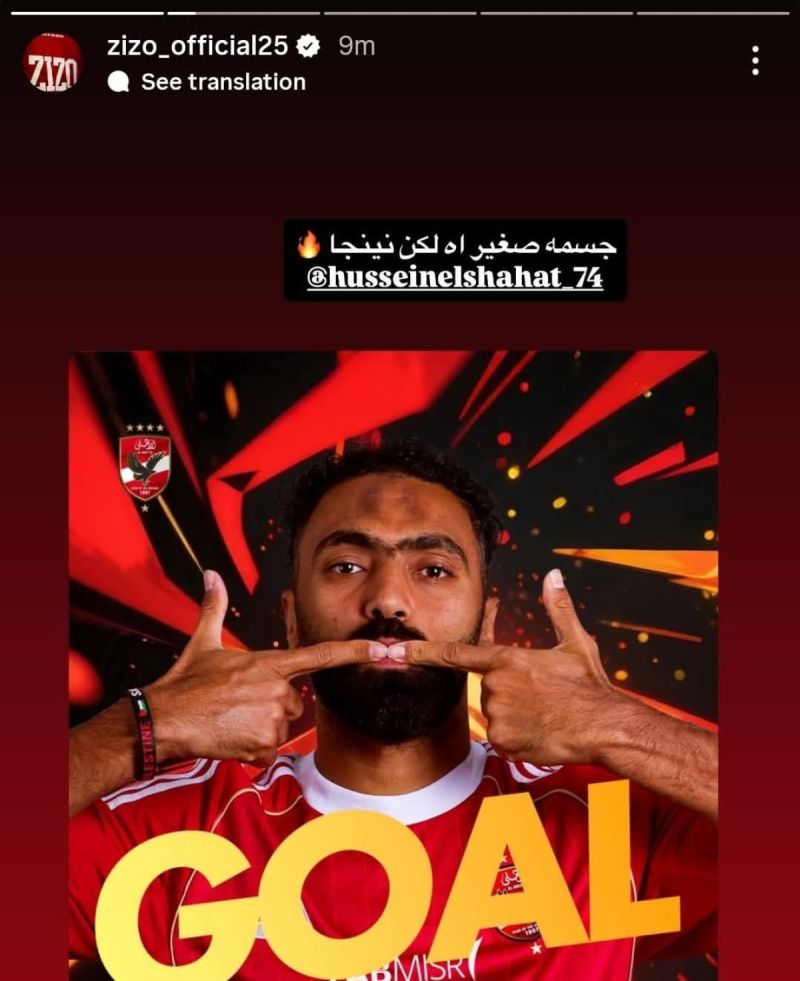Click the zizo_official25 username
Viewport: 800px width, 981px height.
[x=195, y=44]
